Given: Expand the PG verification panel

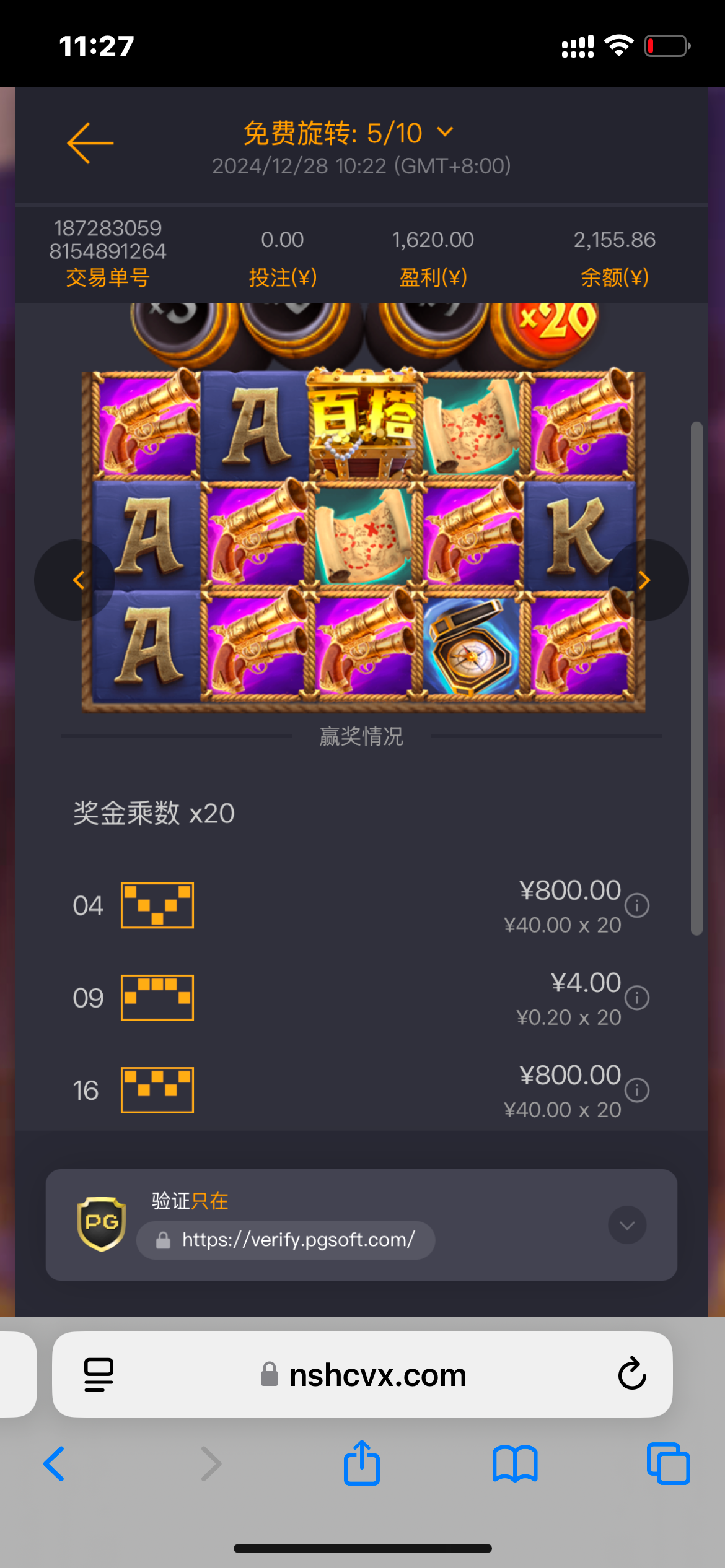Looking at the screenshot, I should tap(626, 1225).
